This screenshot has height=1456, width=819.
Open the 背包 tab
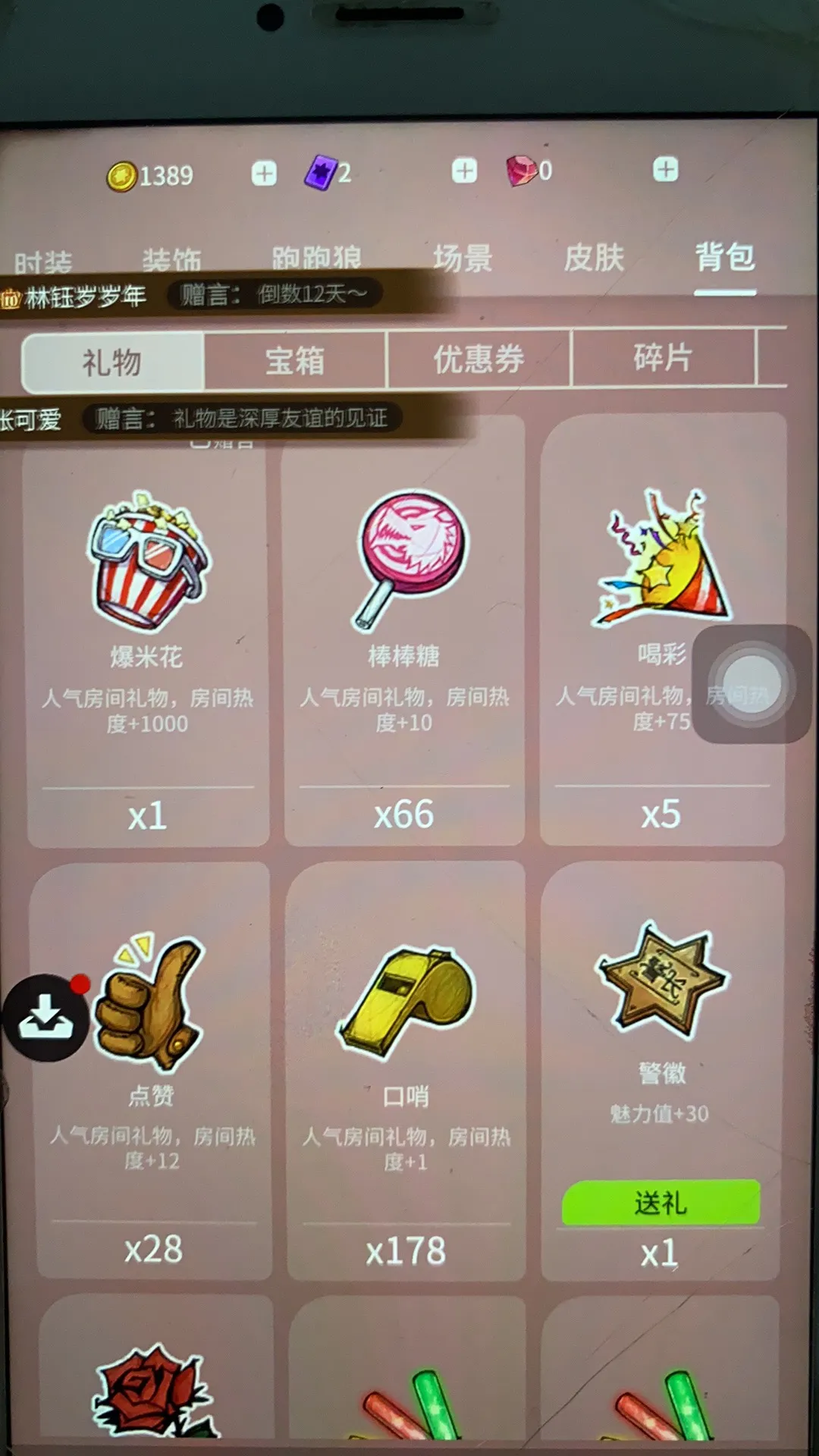[x=725, y=258]
